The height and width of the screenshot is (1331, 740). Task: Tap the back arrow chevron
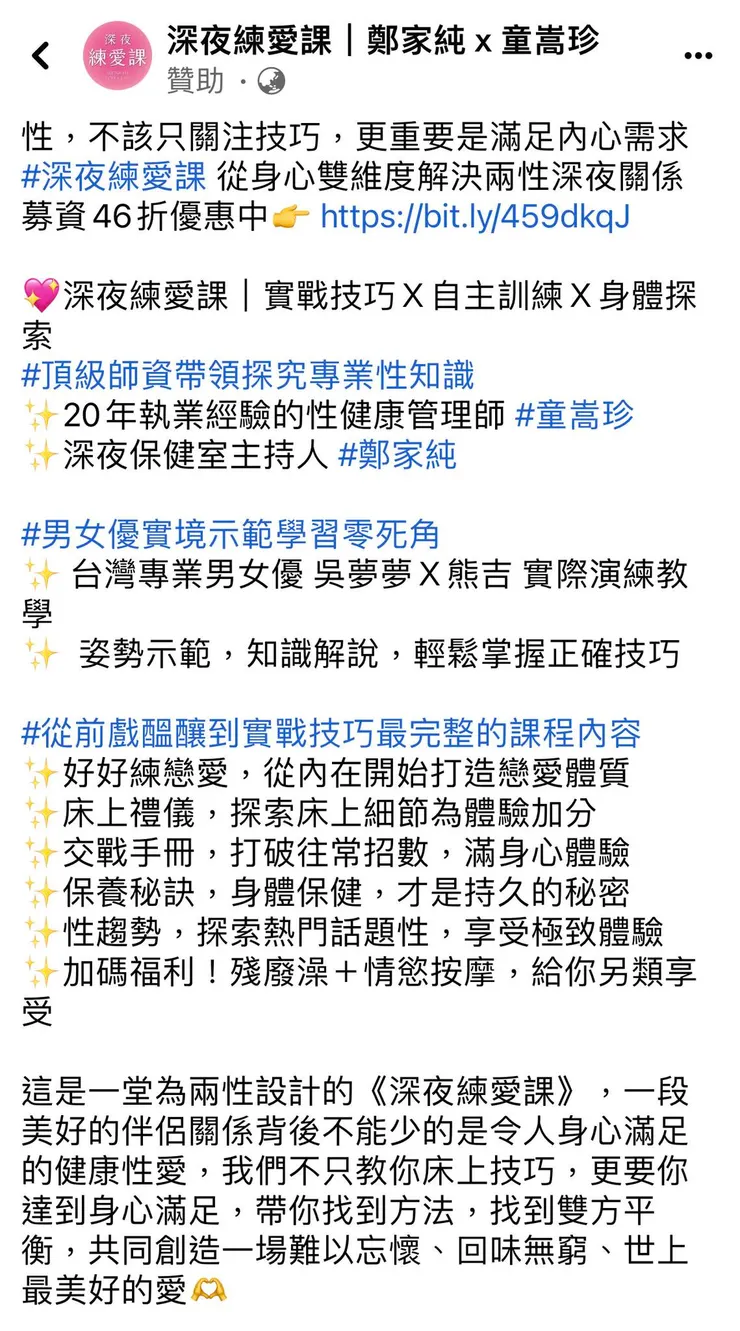pos(40,56)
